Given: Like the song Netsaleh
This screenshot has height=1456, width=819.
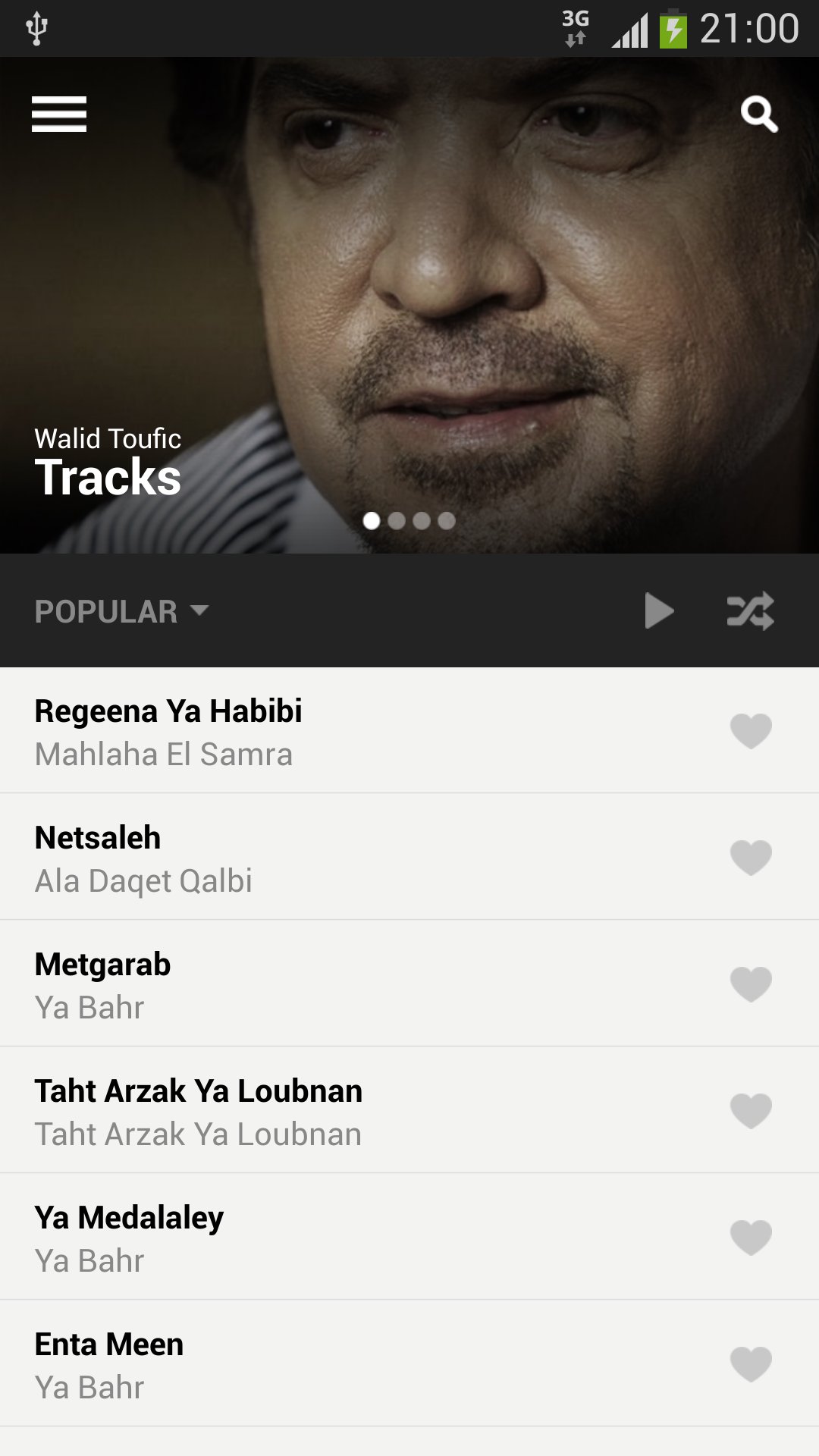Looking at the screenshot, I should [751, 857].
